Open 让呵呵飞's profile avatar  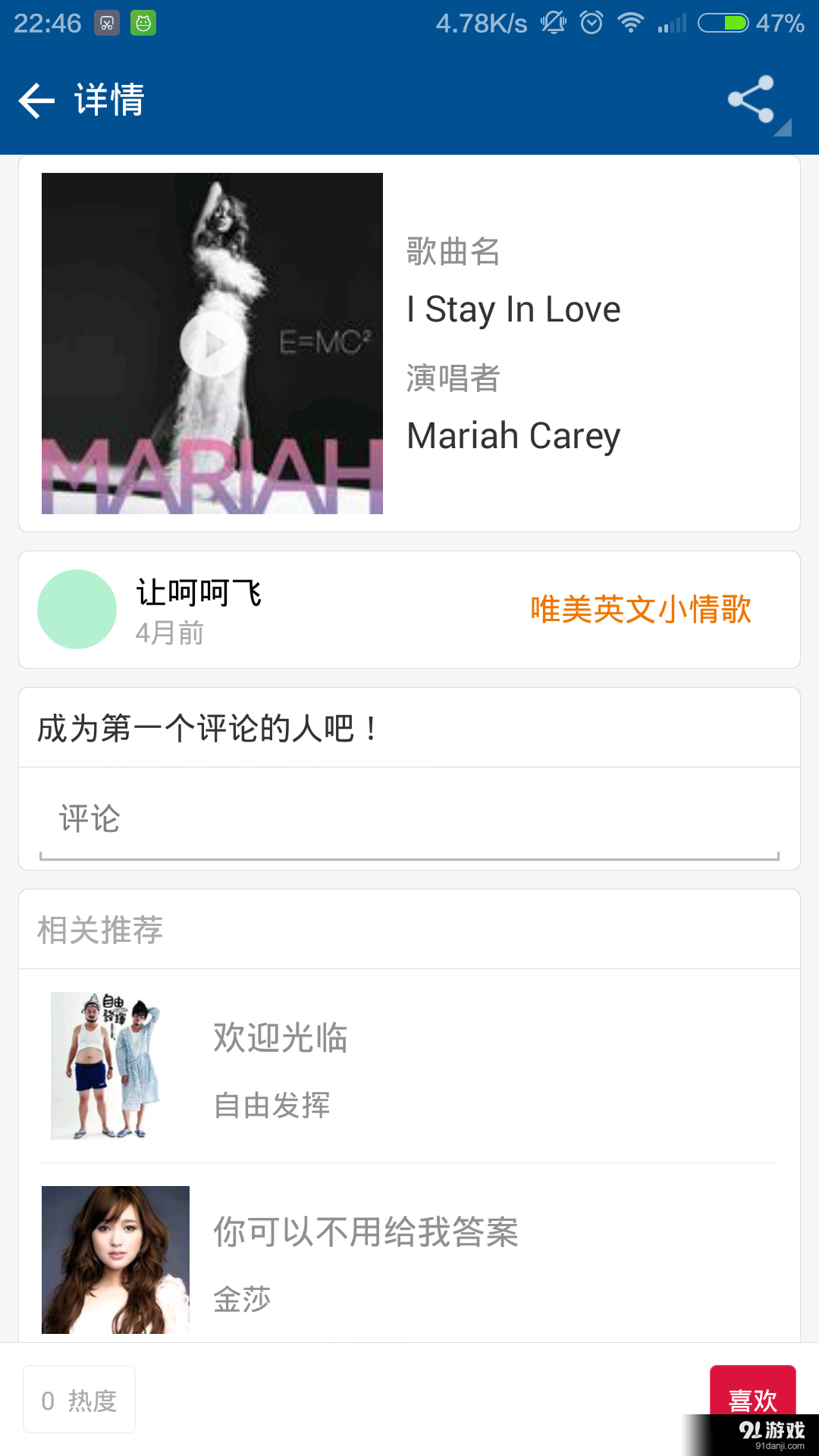(77, 610)
